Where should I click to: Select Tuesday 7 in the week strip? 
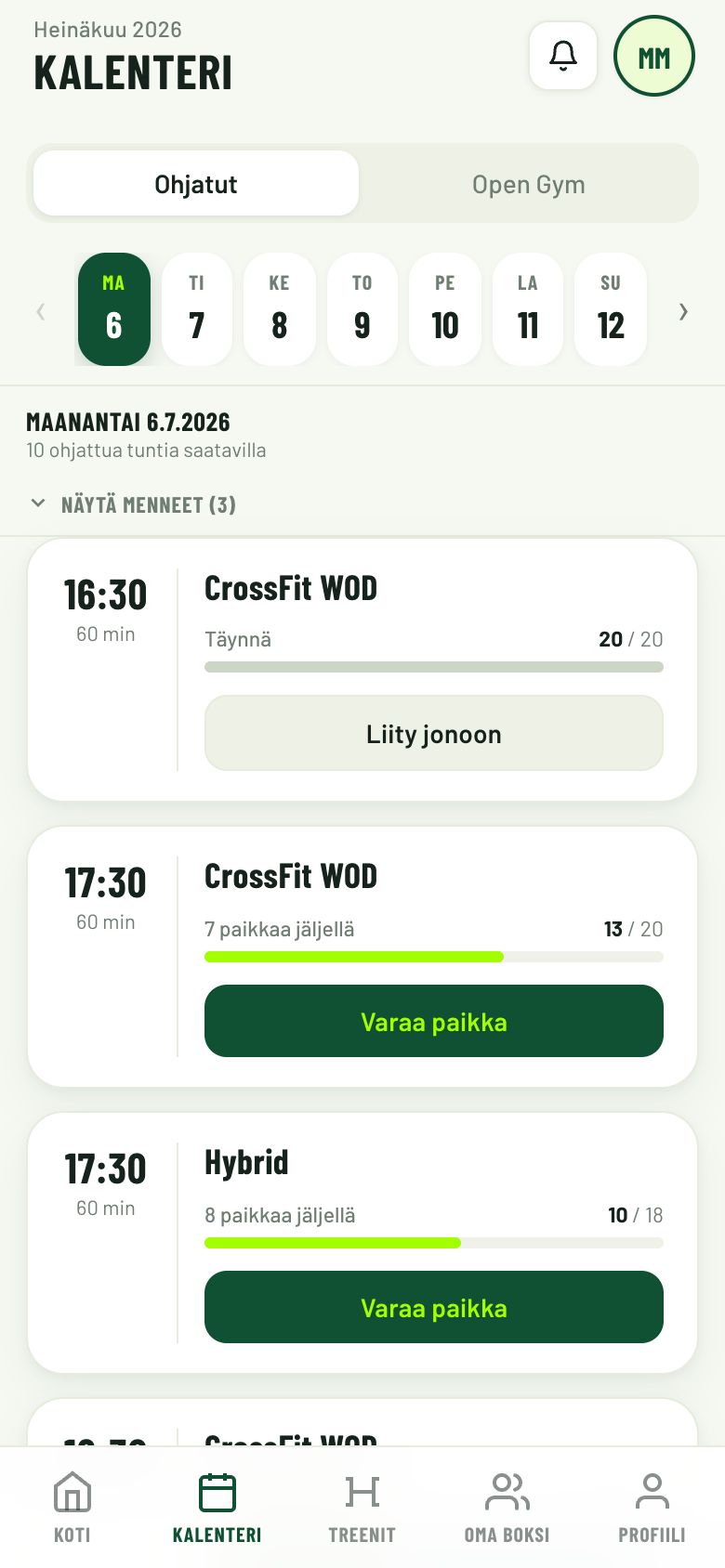tap(196, 309)
